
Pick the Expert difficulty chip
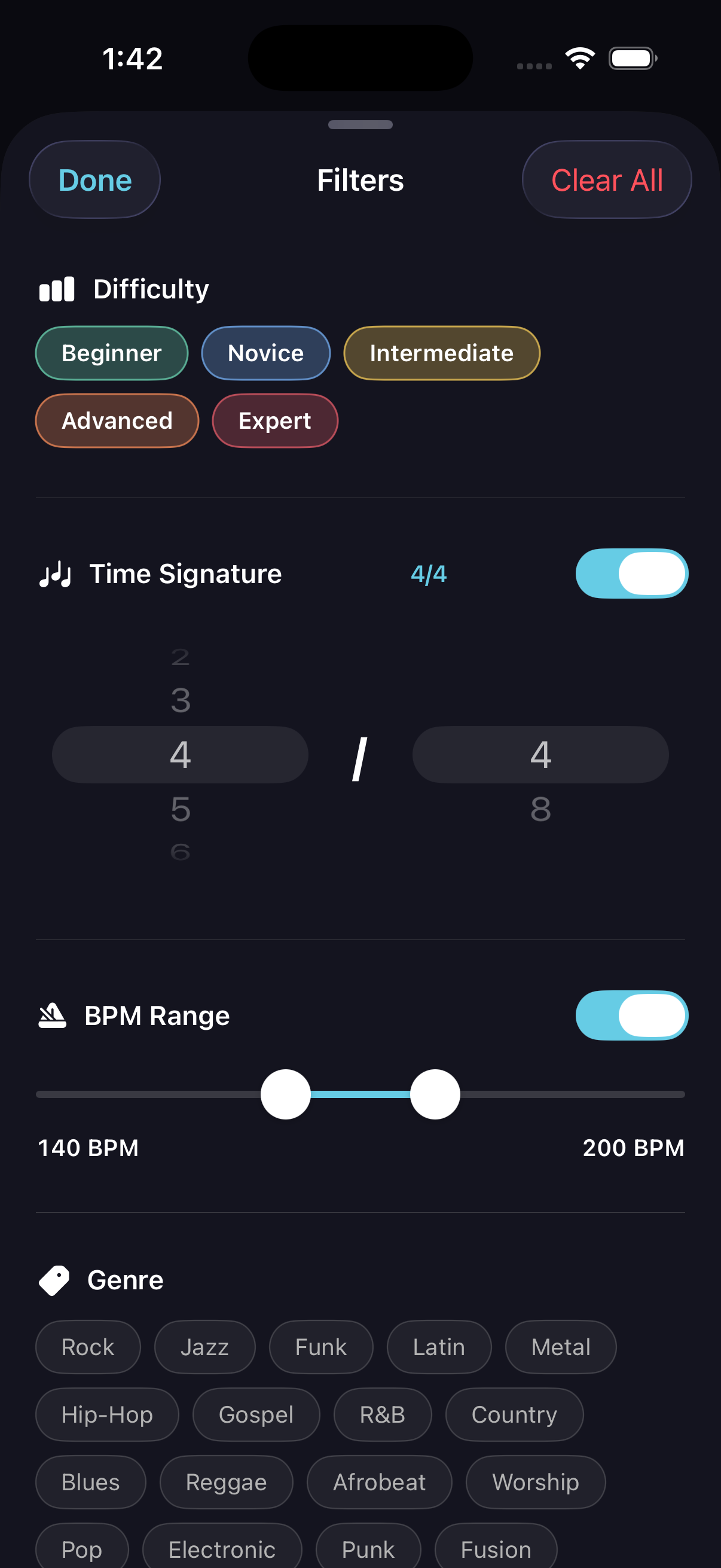click(x=274, y=421)
